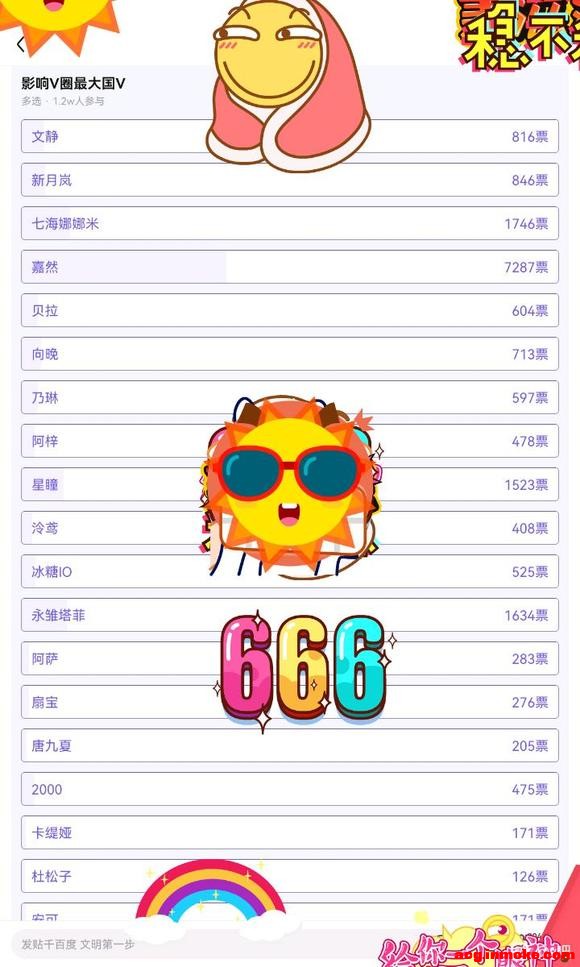Choose the 2000 poll option
Viewport: 580px width, 967px height.
[290, 789]
